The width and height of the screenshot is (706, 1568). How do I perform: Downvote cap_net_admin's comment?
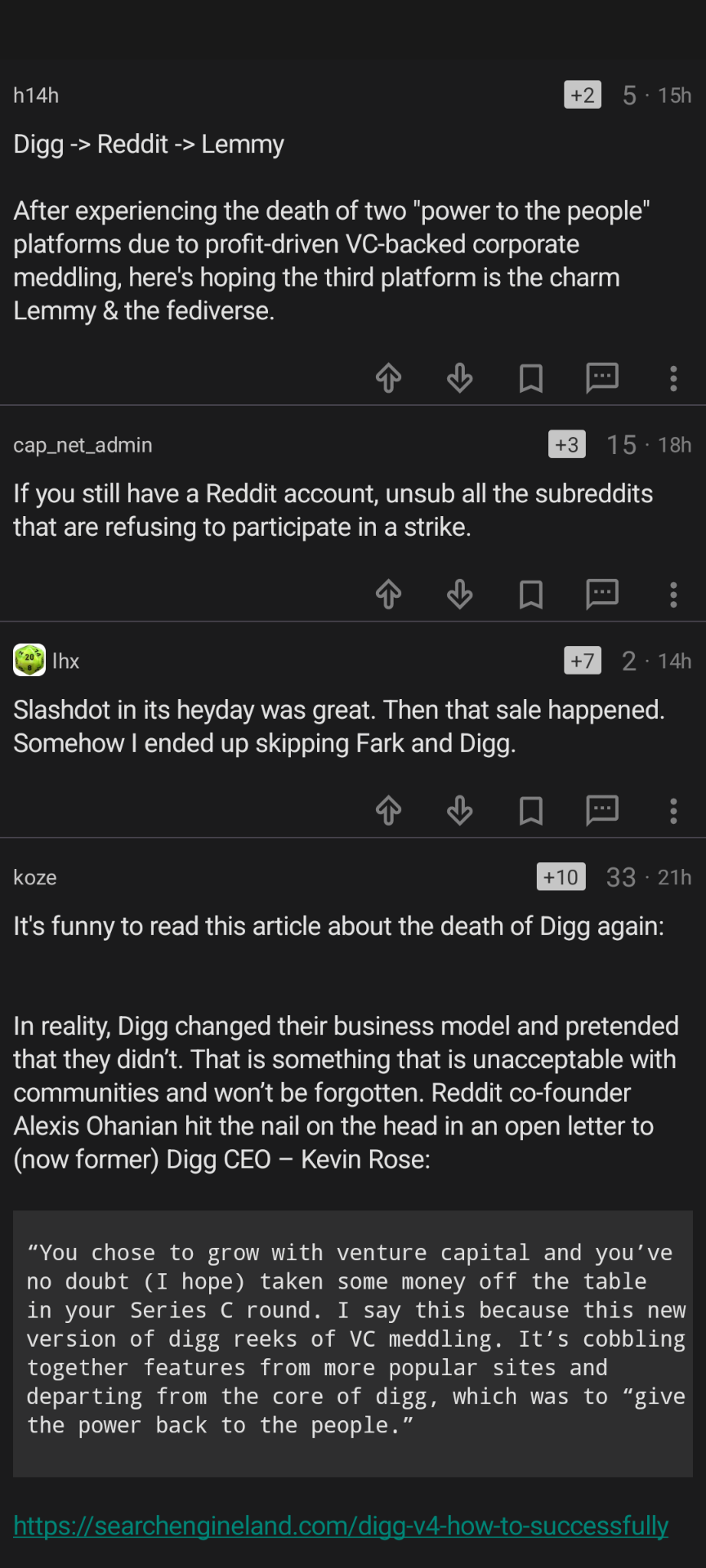[x=460, y=595]
